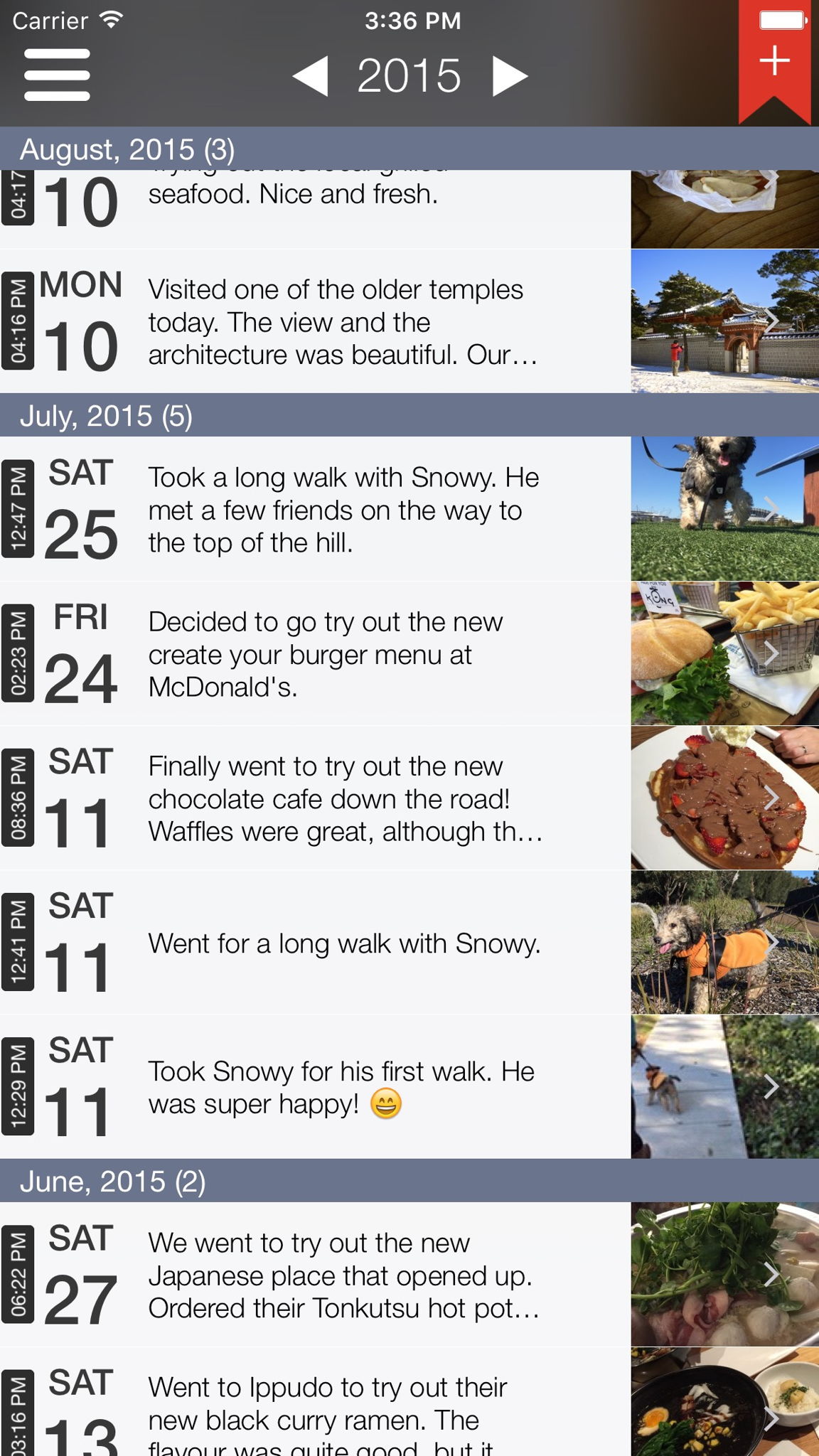Open the hamburger menu

point(57,75)
